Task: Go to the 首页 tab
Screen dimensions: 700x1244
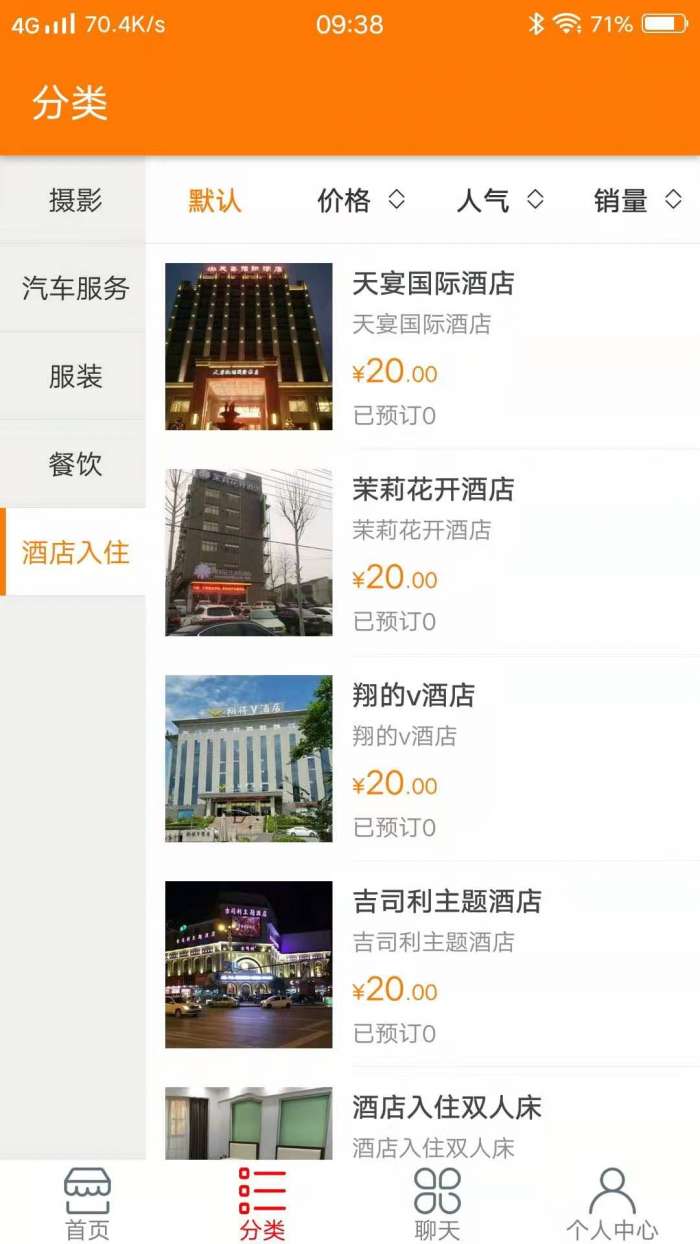Action: pyautogui.click(x=87, y=1204)
